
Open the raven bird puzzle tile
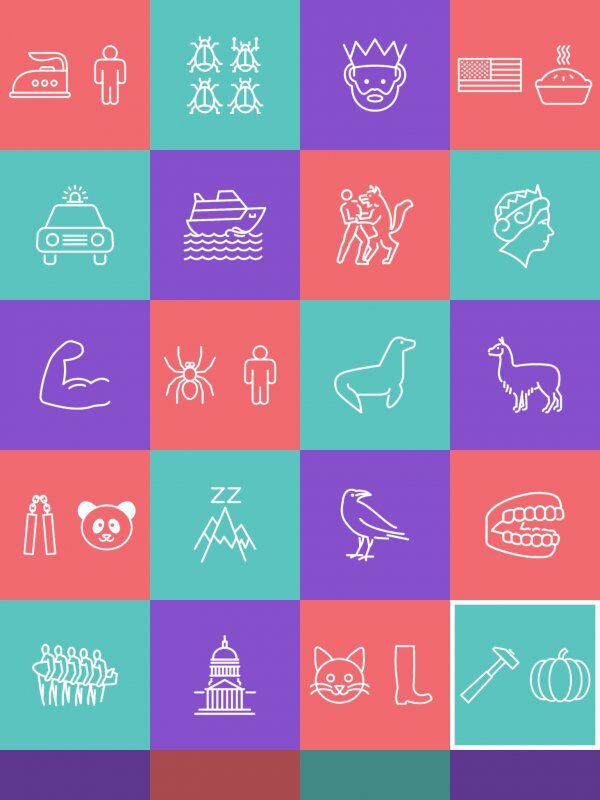point(375,525)
